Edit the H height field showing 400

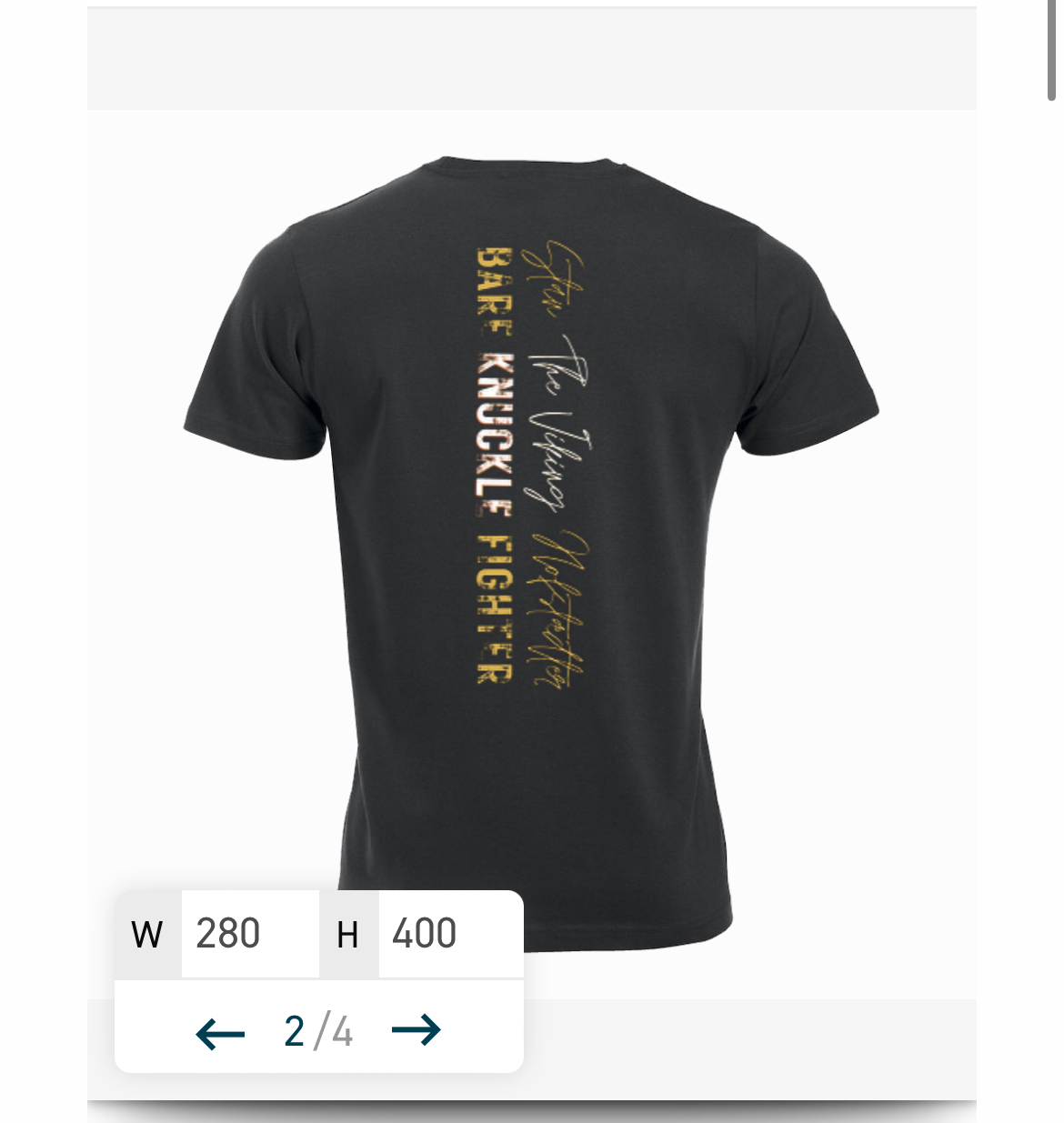pos(447,934)
